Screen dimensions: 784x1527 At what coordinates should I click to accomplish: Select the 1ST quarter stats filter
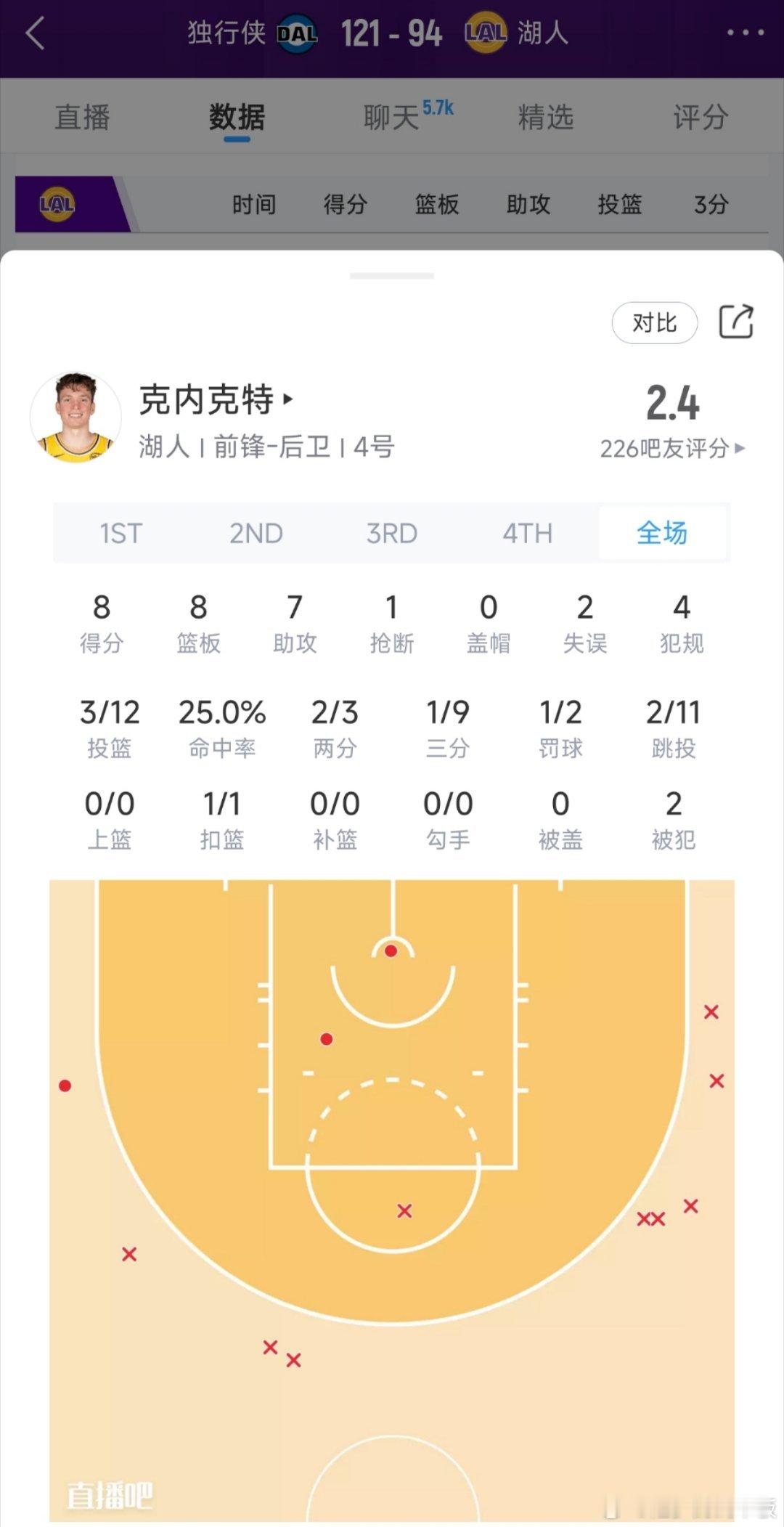121,533
